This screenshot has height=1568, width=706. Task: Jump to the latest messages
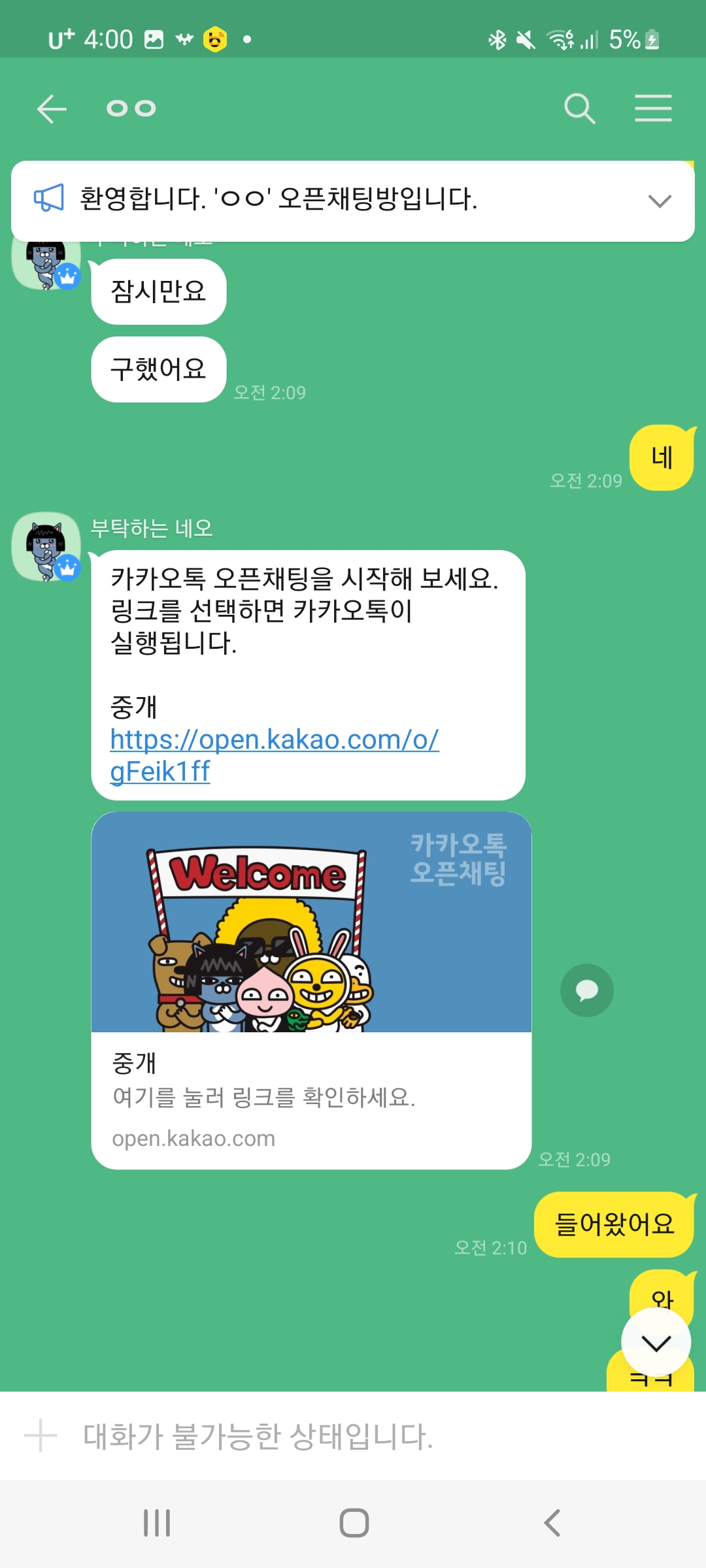(x=656, y=1343)
